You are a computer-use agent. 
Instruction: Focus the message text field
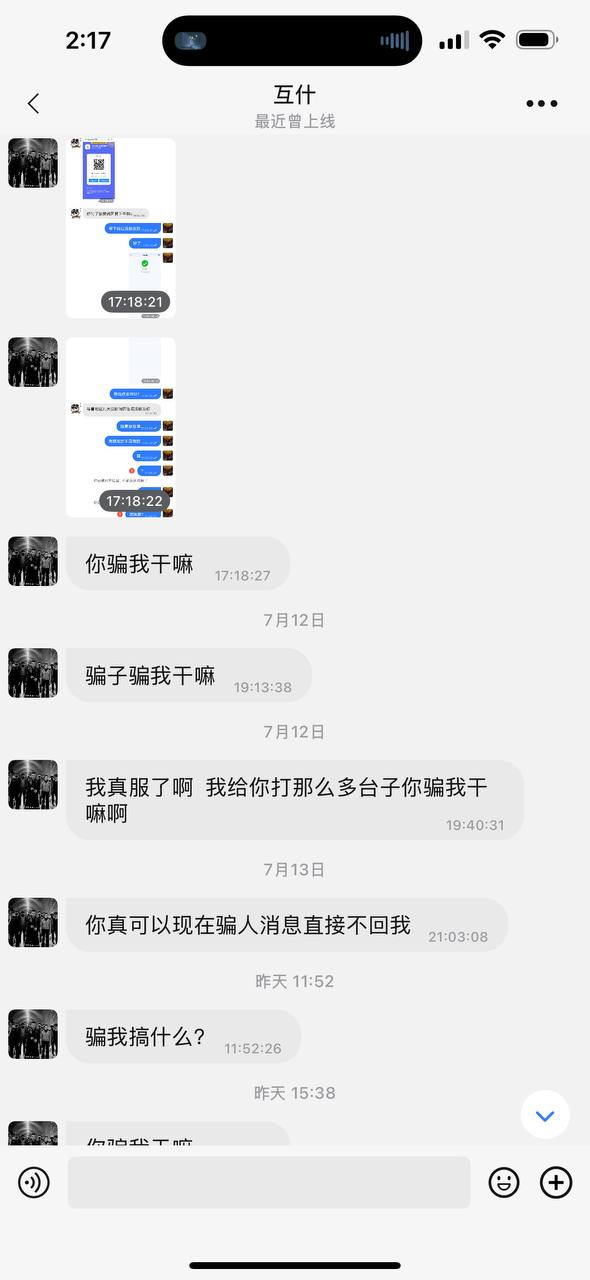[x=269, y=1183]
